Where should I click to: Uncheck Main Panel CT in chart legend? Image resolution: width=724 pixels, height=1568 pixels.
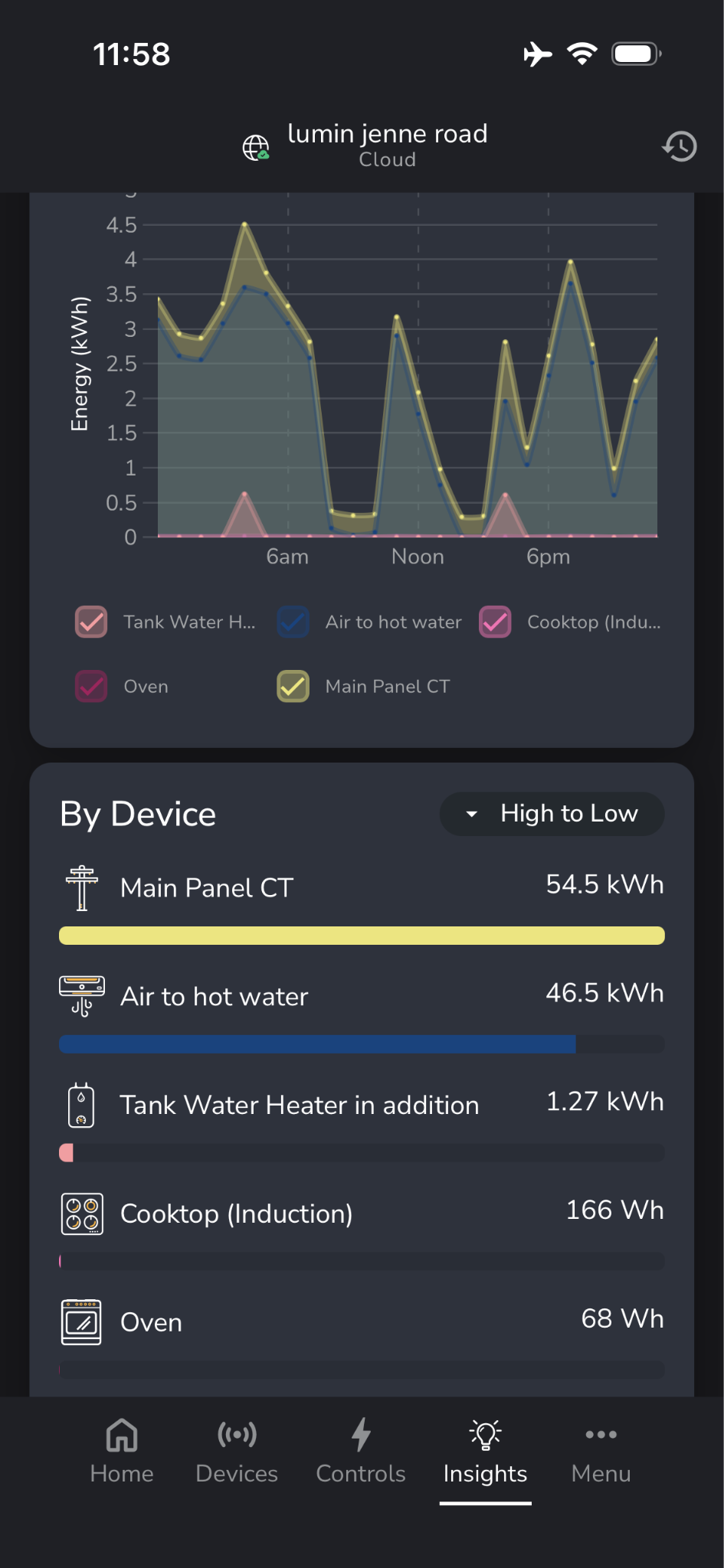tap(293, 686)
